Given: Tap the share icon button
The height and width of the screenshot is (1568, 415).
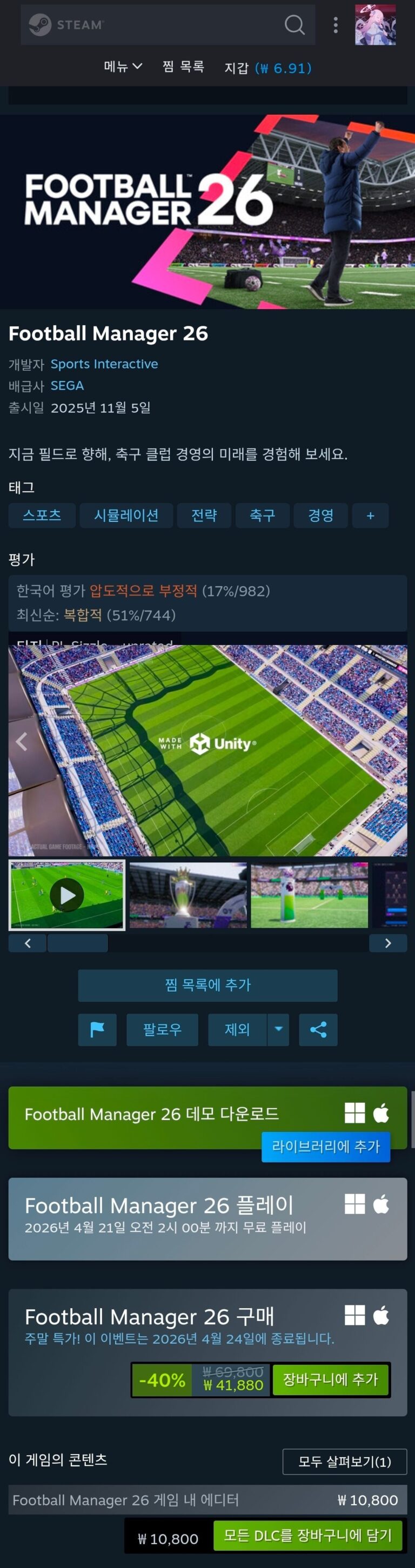Looking at the screenshot, I should (x=318, y=1029).
